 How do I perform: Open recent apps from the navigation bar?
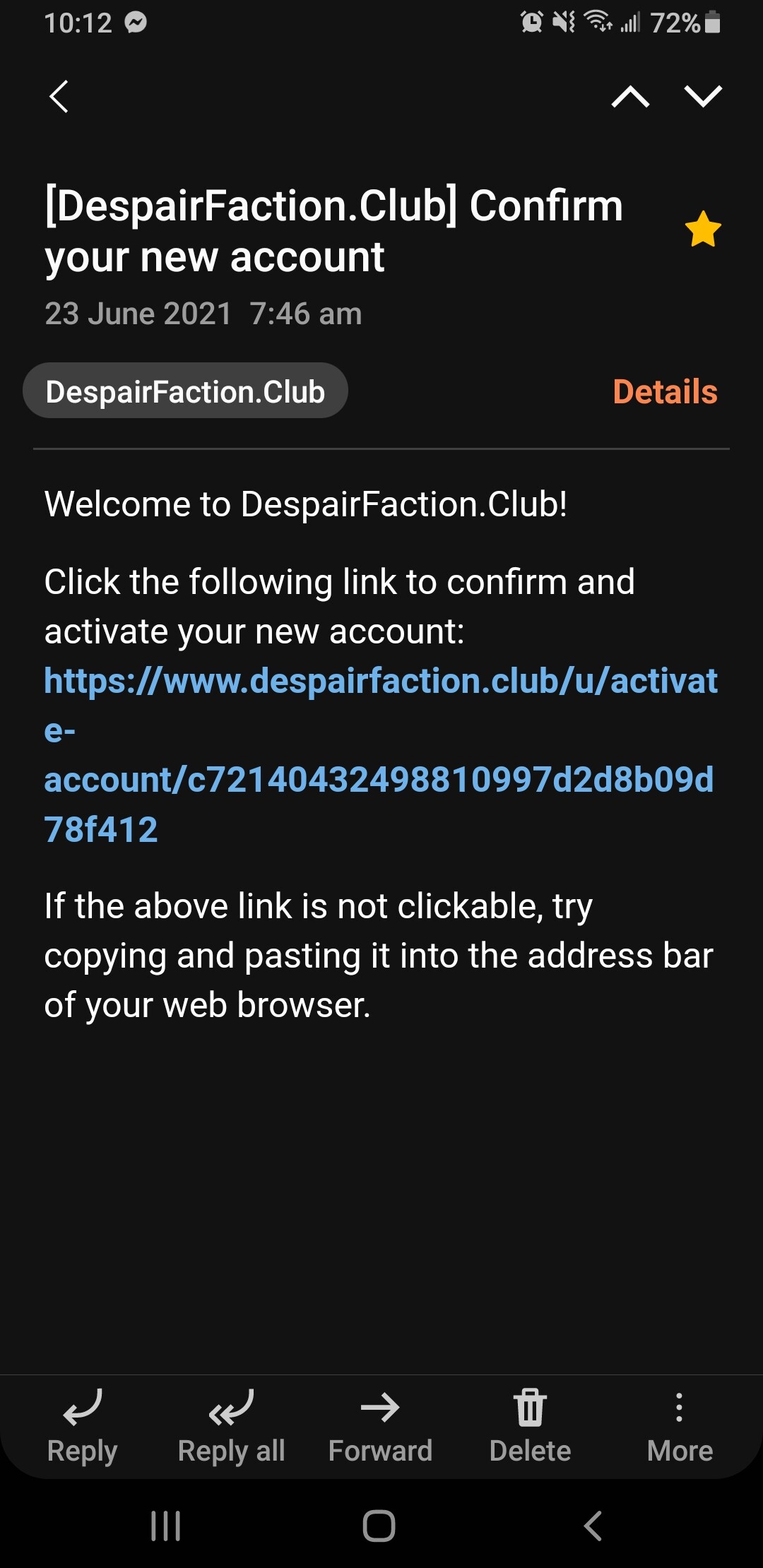click(x=166, y=1526)
